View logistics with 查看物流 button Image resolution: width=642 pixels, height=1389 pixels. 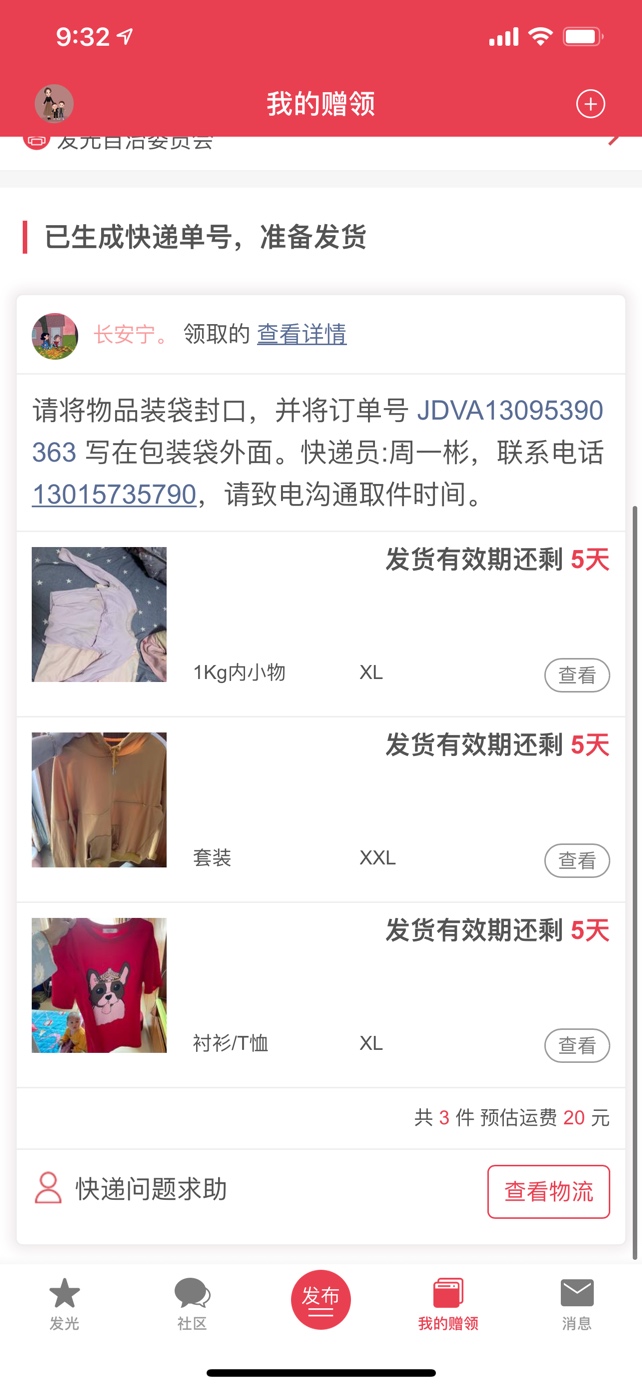coord(548,1191)
